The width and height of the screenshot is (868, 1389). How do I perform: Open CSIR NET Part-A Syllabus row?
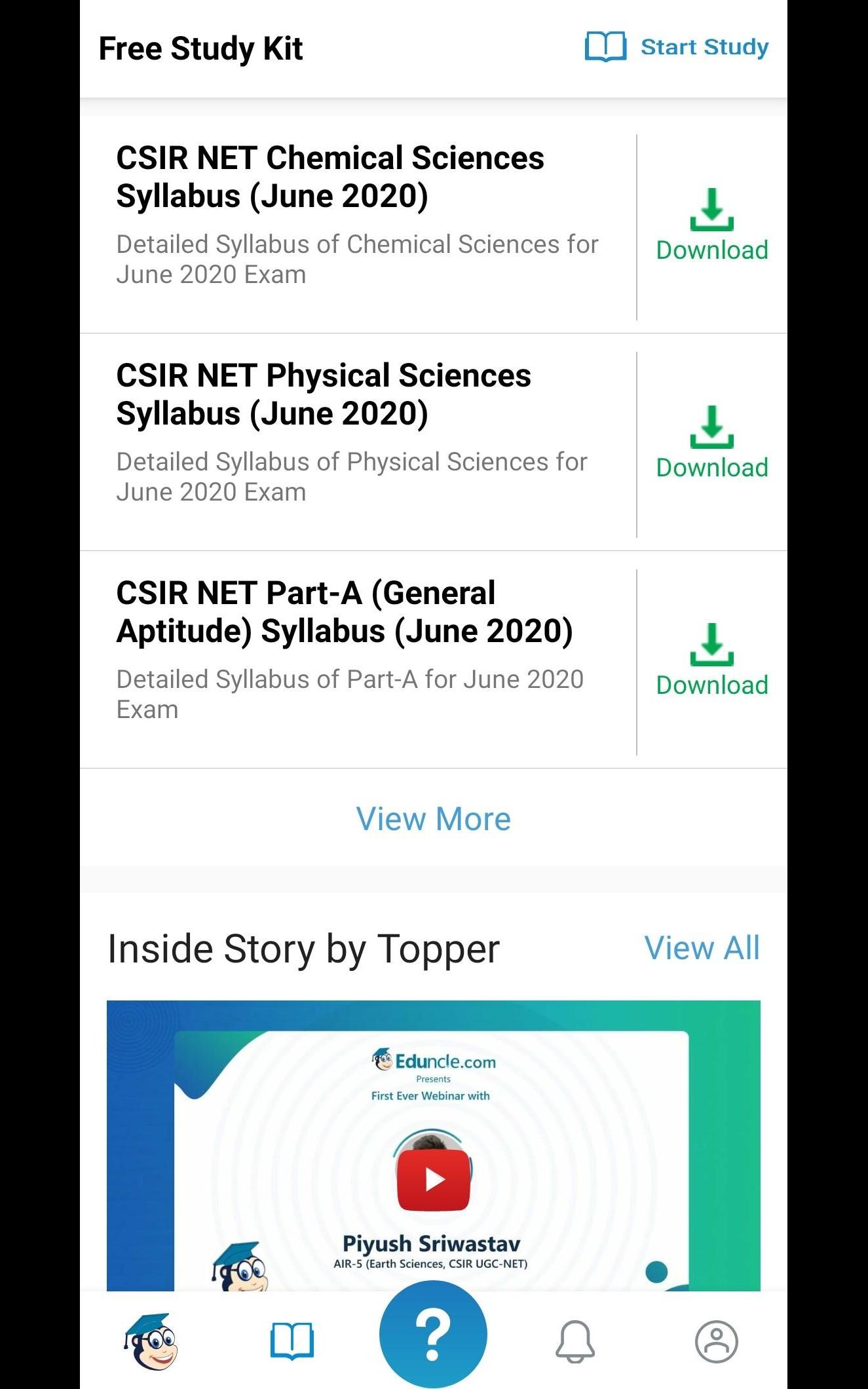(357, 650)
